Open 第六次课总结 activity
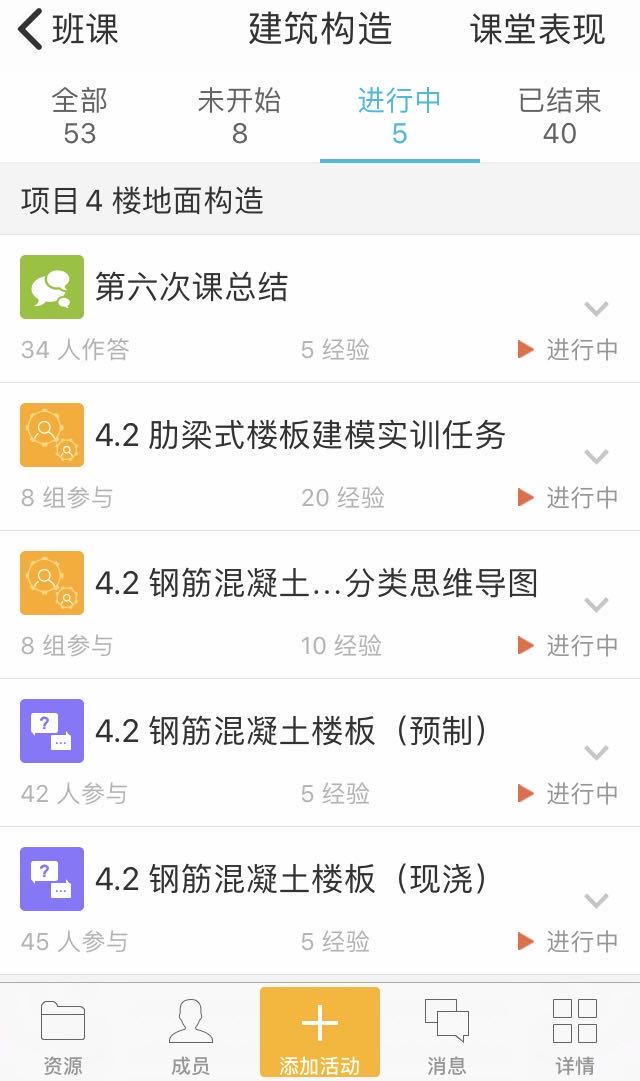This screenshot has width=640, height=1081. [x=191, y=288]
